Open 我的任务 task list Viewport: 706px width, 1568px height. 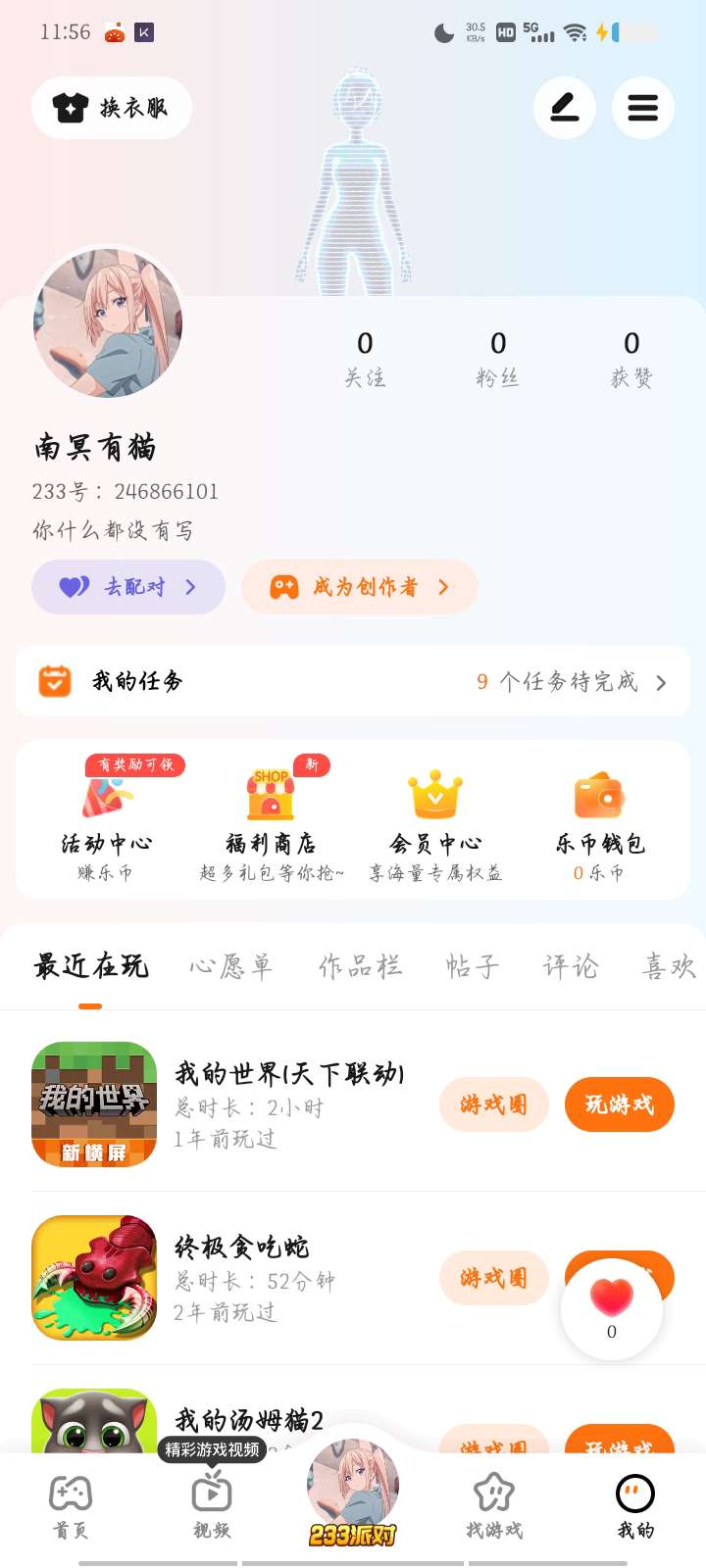point(353,681)
